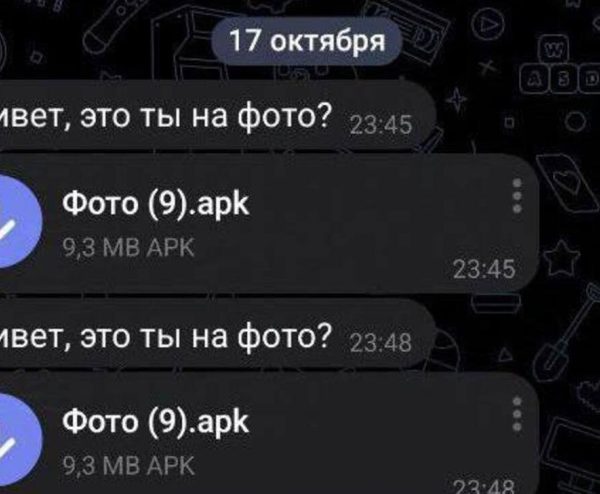Open three-dot menu on the 23:48 file message
The image size is (600, 494).
pos(517,413)
